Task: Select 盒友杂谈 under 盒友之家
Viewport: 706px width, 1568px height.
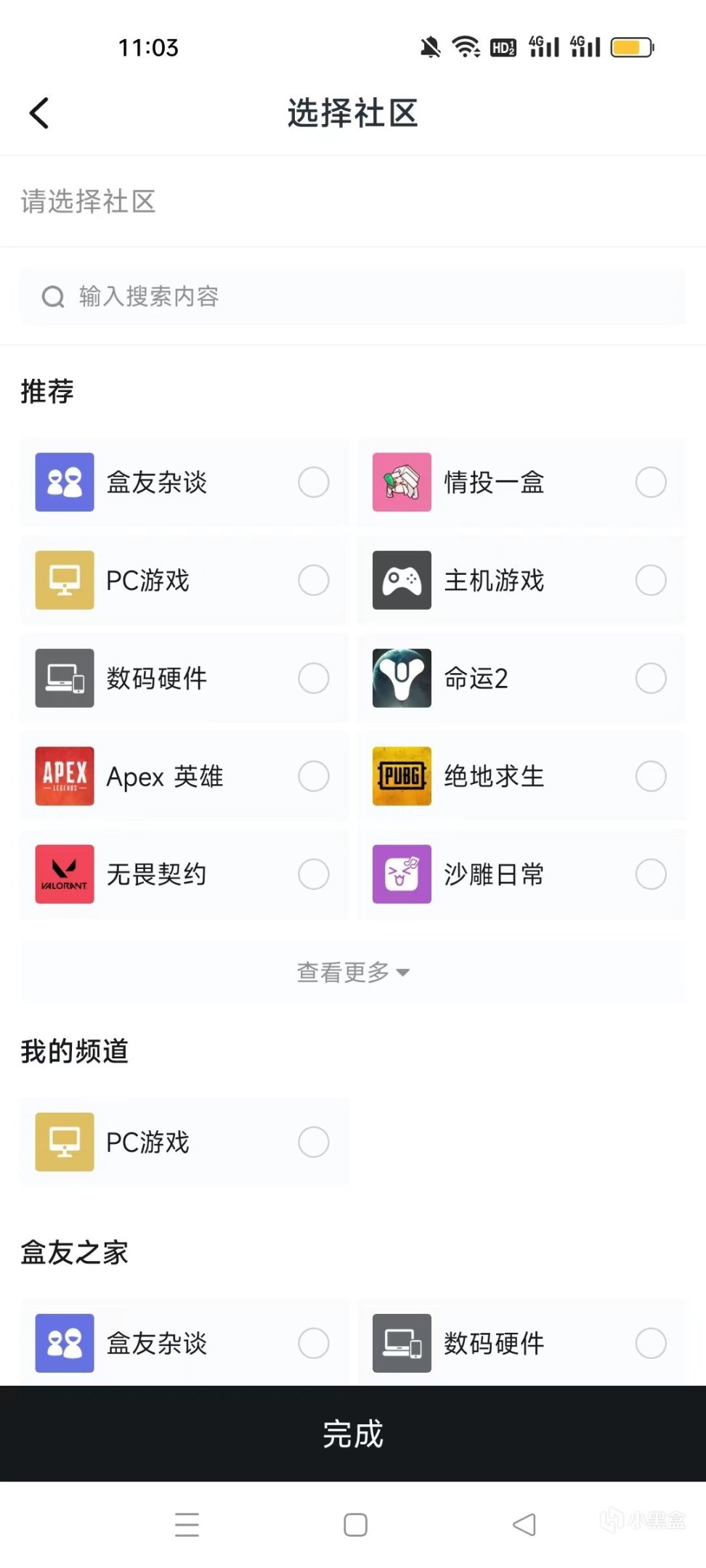Action: pyautogui.click(x=184, y=1343)
